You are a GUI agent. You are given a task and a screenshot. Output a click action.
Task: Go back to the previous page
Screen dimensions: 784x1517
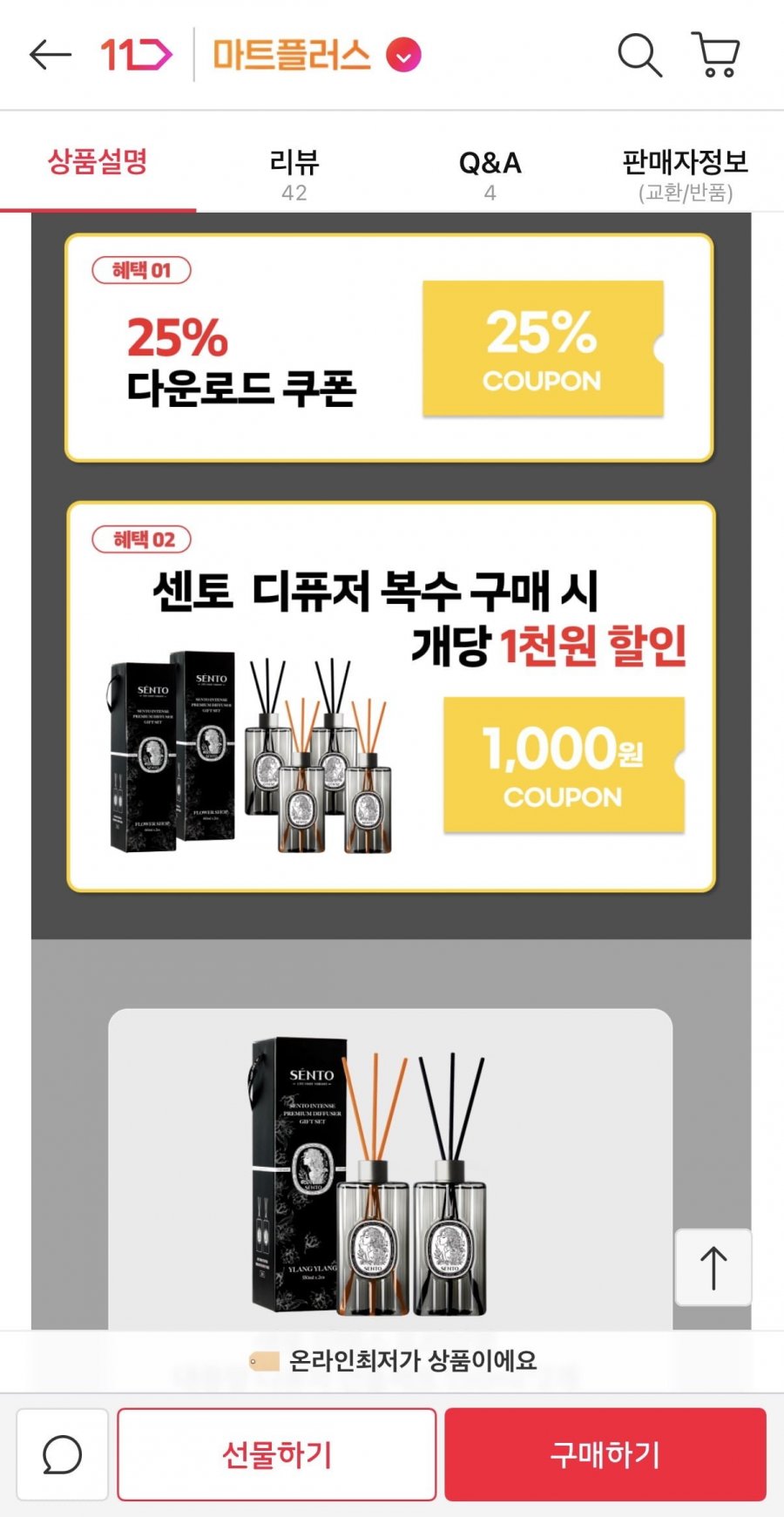click(50, 55)
